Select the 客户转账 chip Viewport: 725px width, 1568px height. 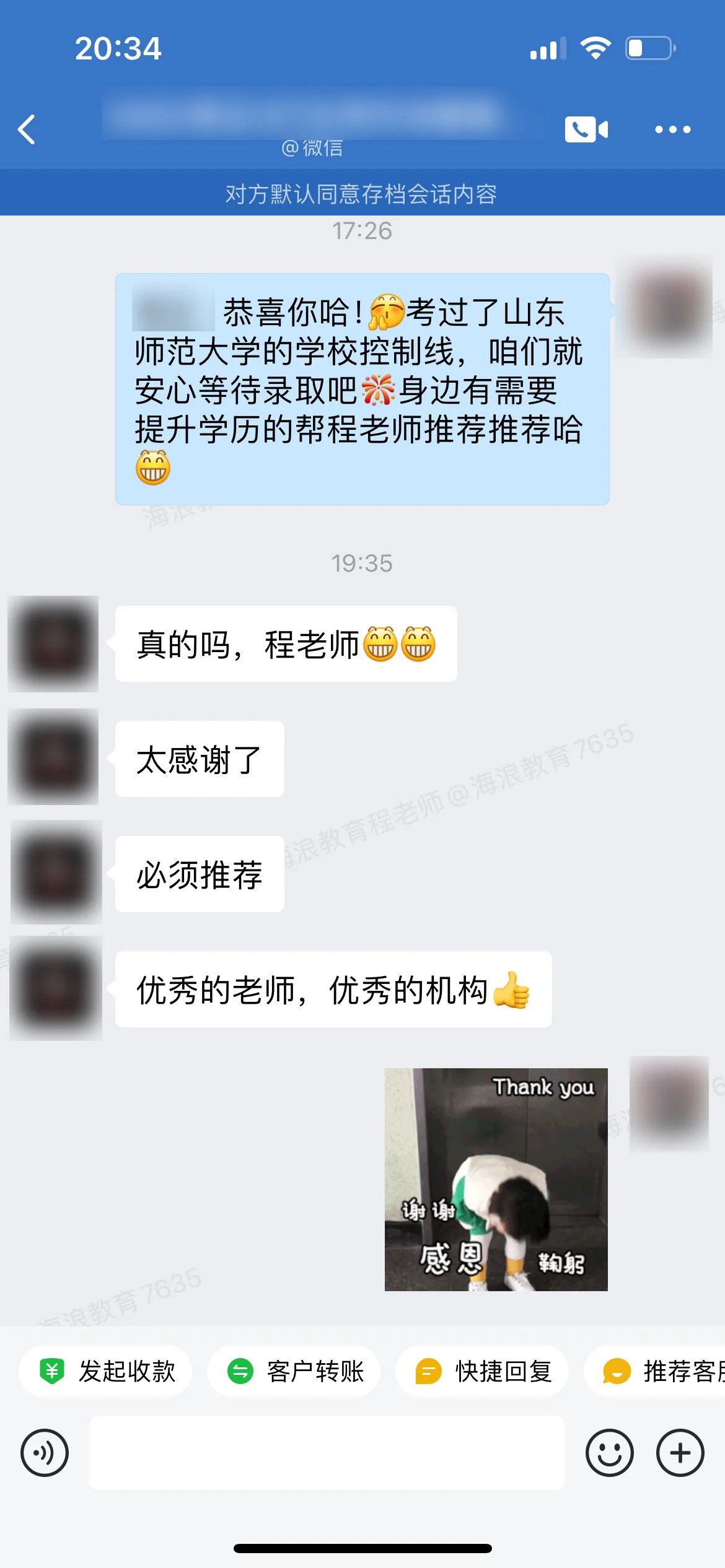coord(294,1371)
